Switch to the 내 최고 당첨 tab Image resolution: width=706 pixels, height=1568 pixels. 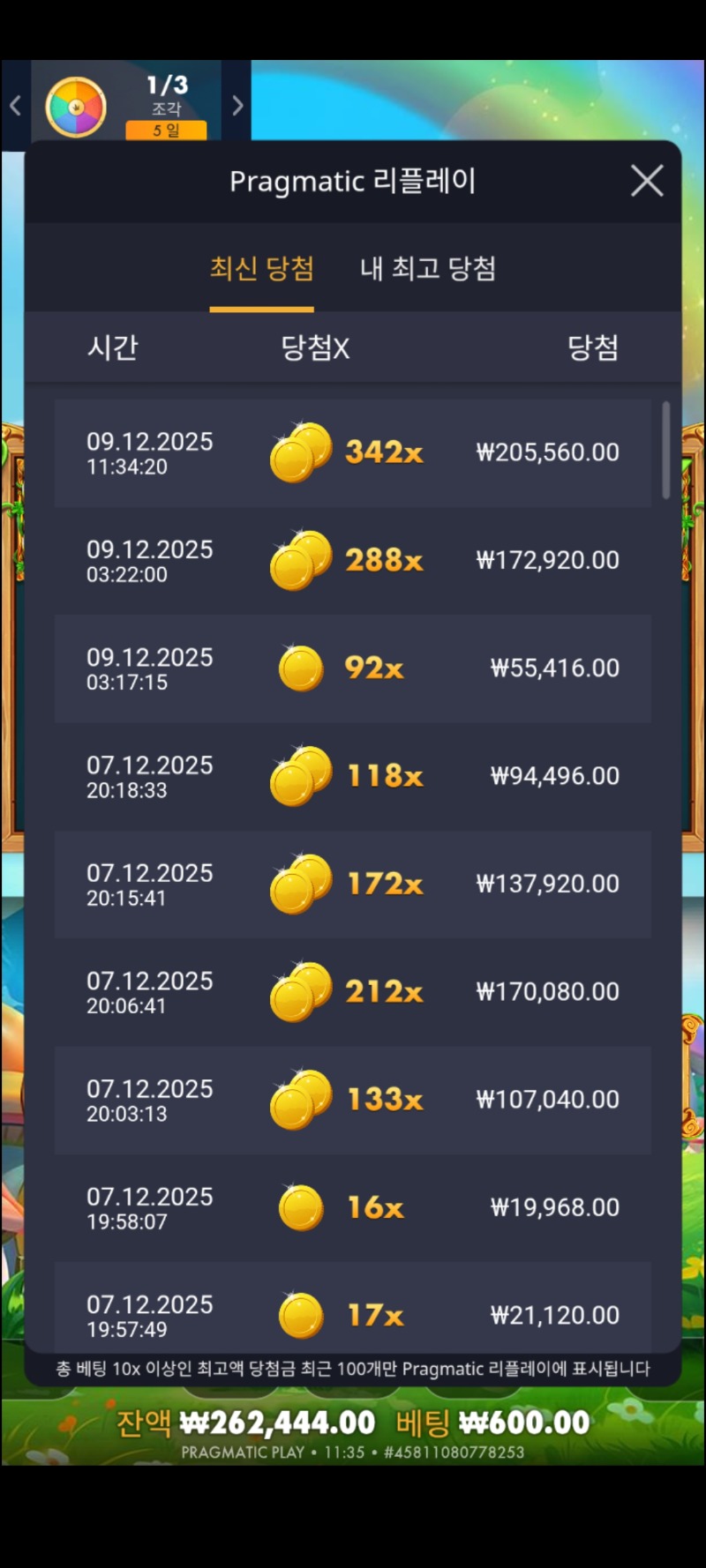(428, 268)
